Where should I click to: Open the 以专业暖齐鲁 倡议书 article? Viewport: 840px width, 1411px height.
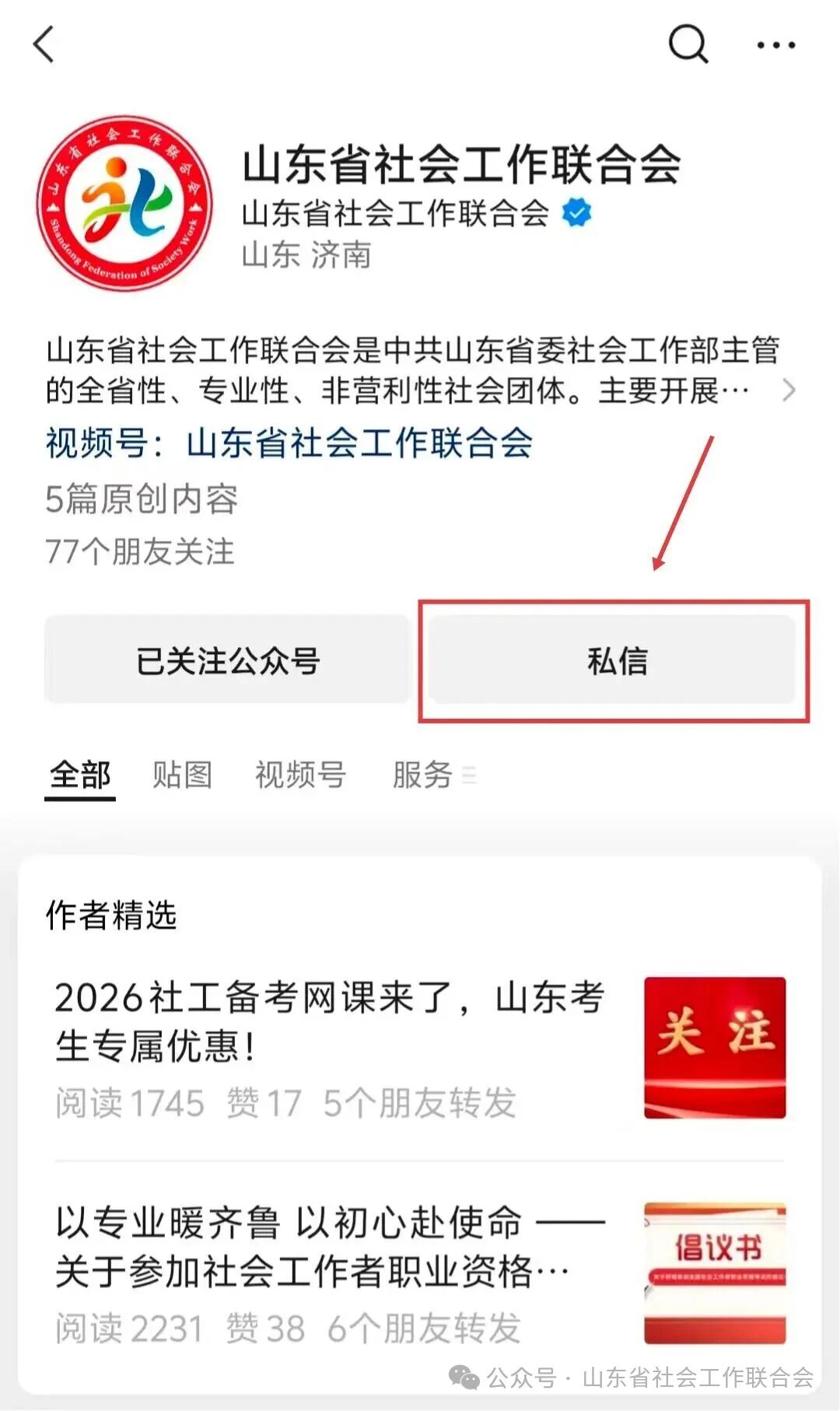pos(331,1246)
